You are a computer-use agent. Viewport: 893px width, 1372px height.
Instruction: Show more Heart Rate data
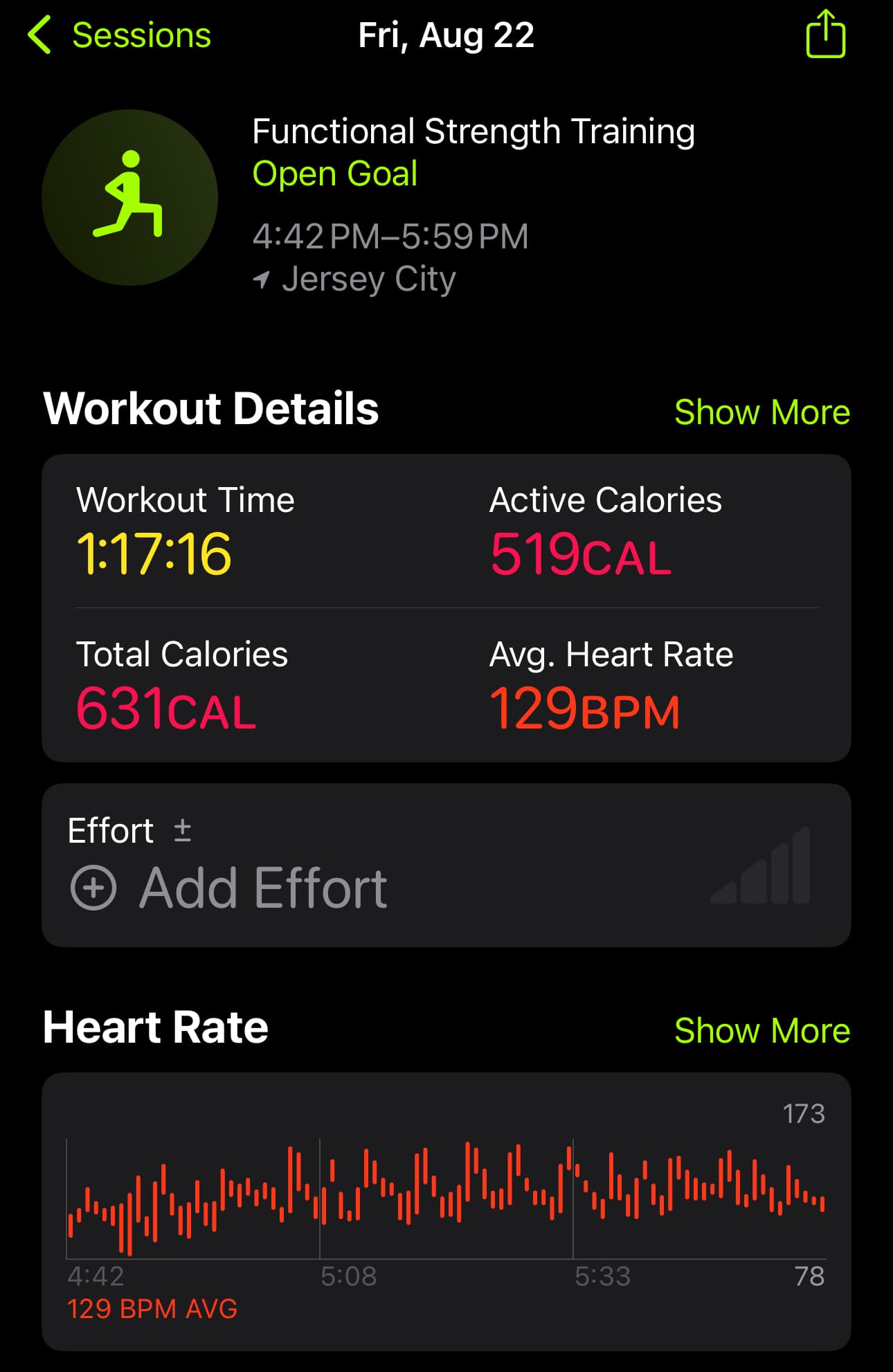761,1031
